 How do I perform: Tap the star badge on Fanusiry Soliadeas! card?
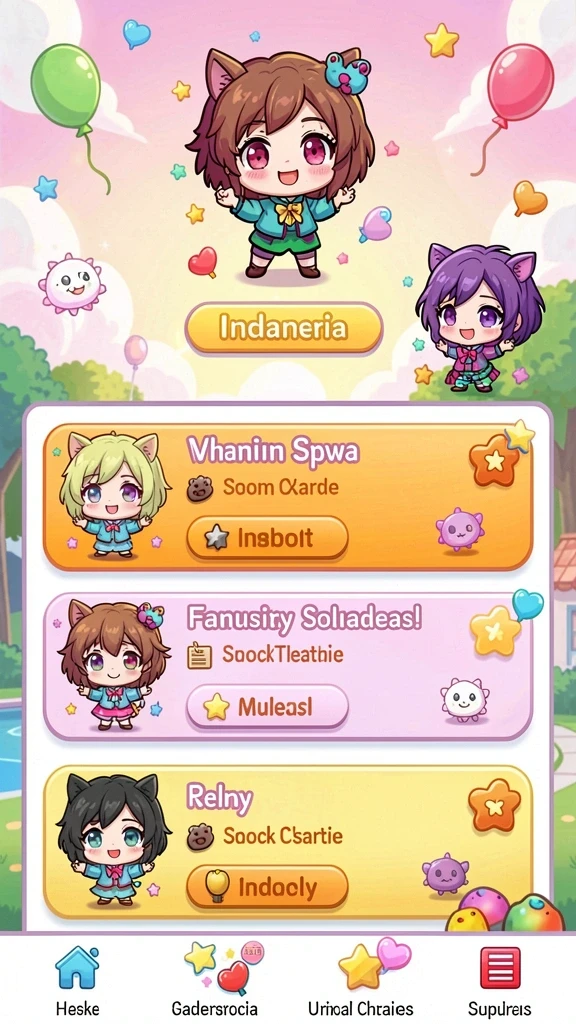[495, 631]
